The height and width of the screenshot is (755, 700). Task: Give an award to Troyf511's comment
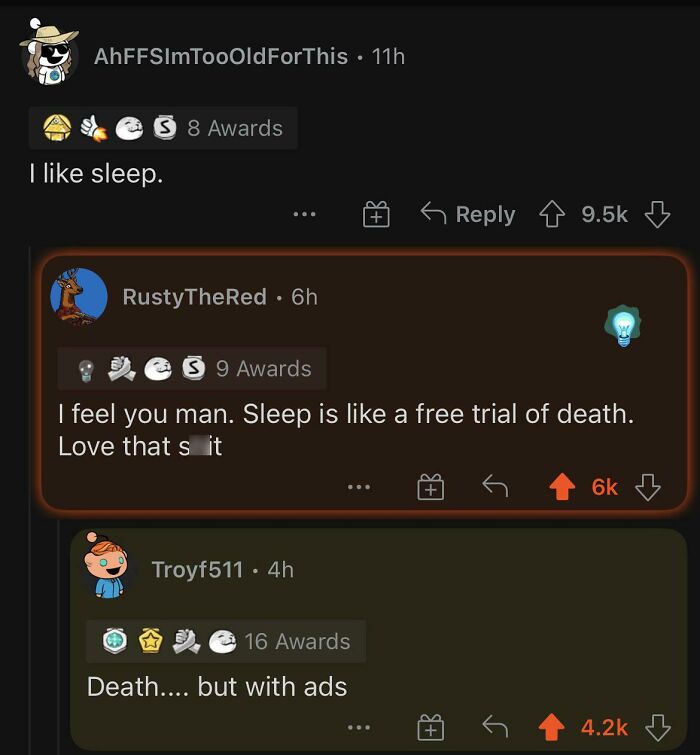point(430,728)
